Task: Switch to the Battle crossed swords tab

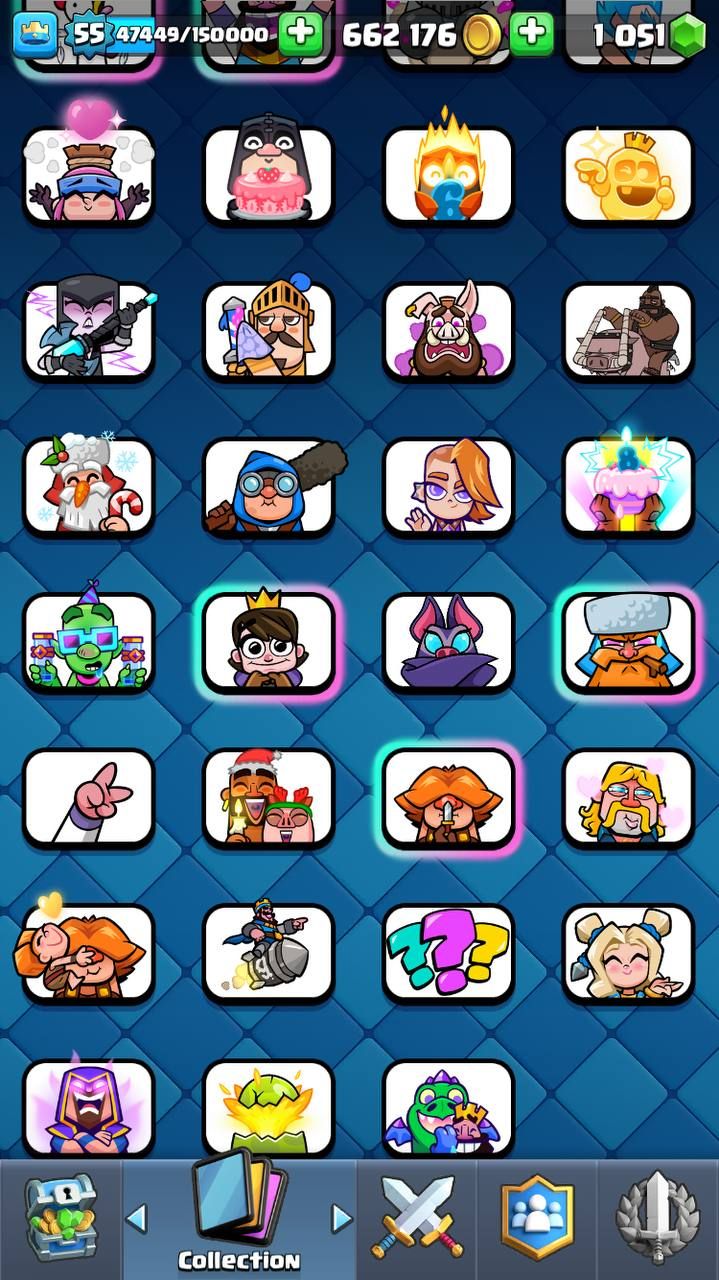Action: click(417, 1218)
